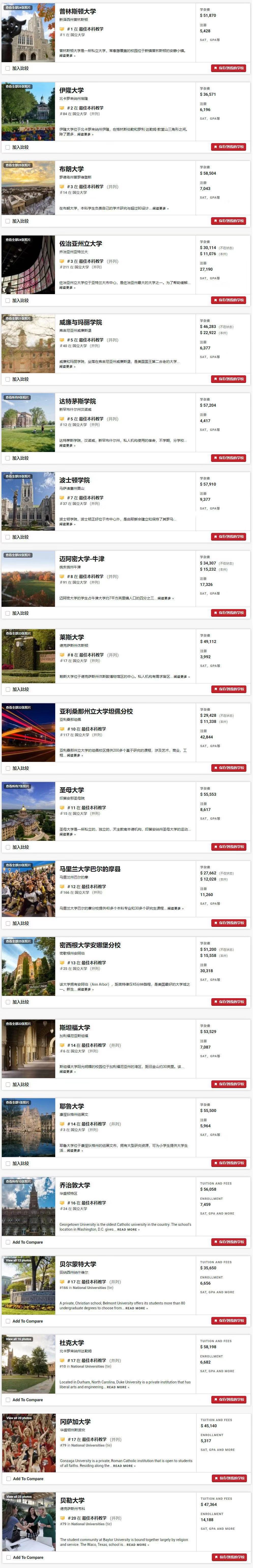Viewport: 253px width, 1568px height.
Task: Tick 加入比较 for 布朗大学
Action: [x=8, y=221]
